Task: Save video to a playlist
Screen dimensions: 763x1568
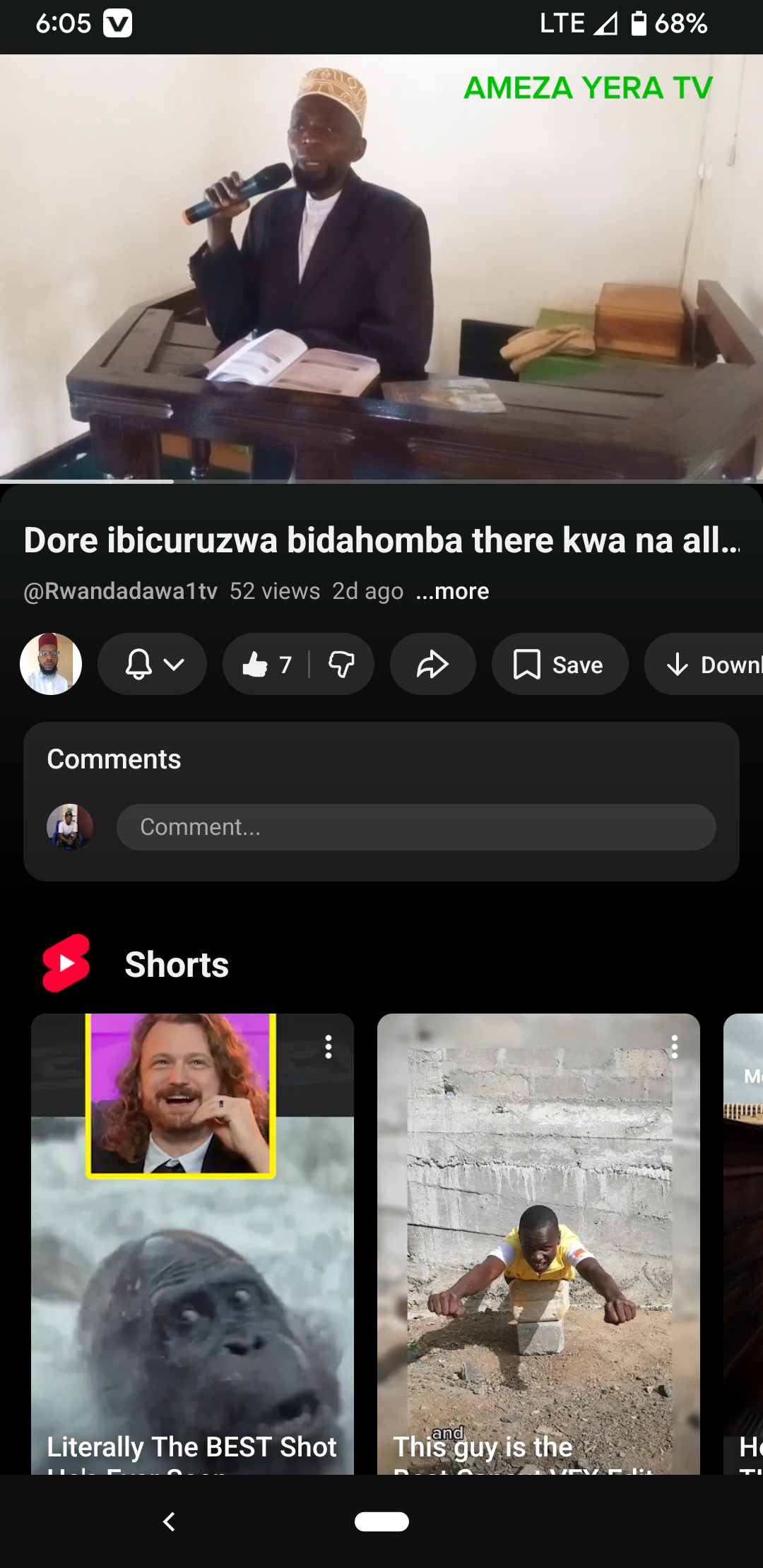Action: point(560,664)
